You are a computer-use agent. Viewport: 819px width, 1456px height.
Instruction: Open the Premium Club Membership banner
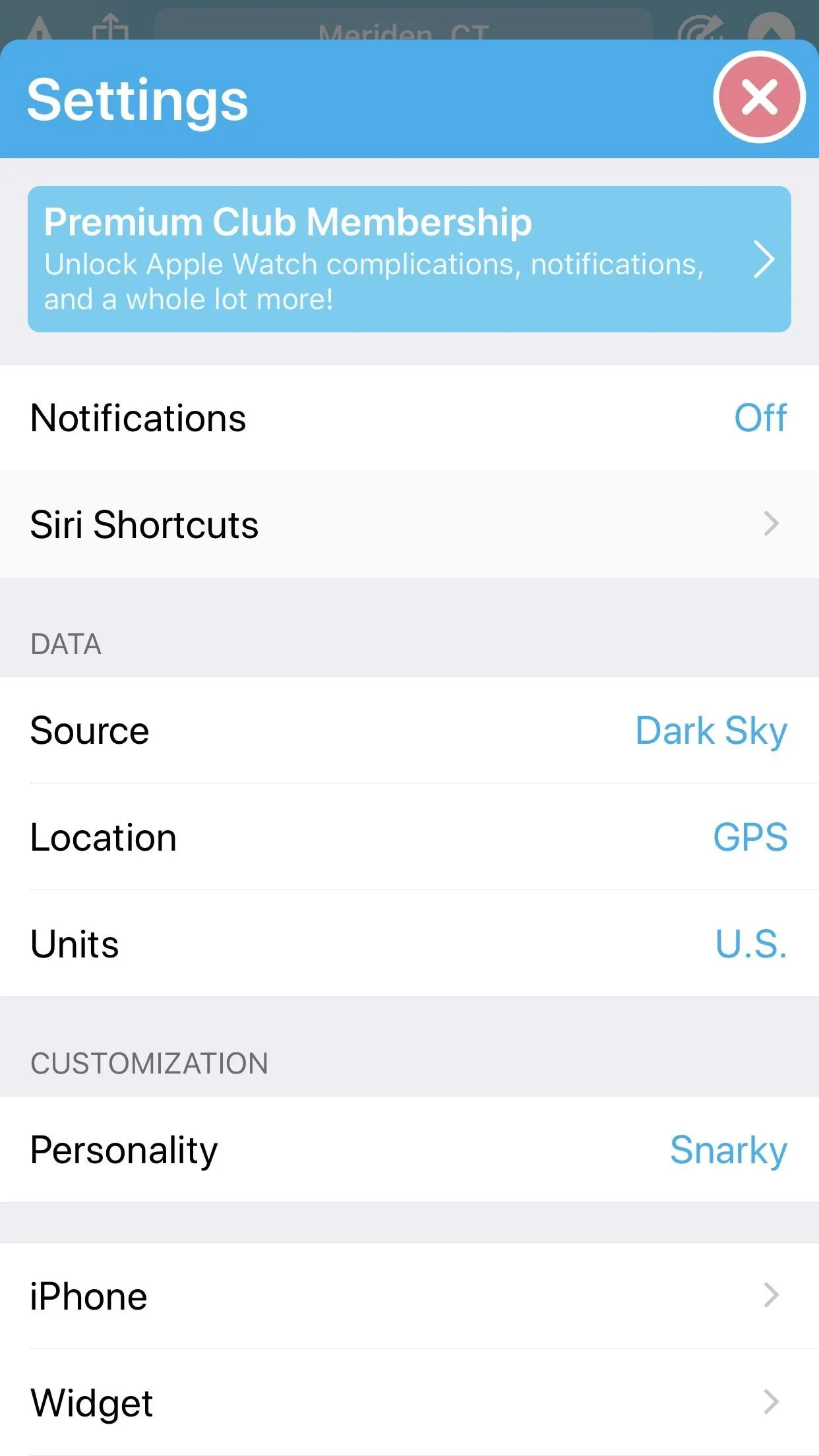coord(409,259)
